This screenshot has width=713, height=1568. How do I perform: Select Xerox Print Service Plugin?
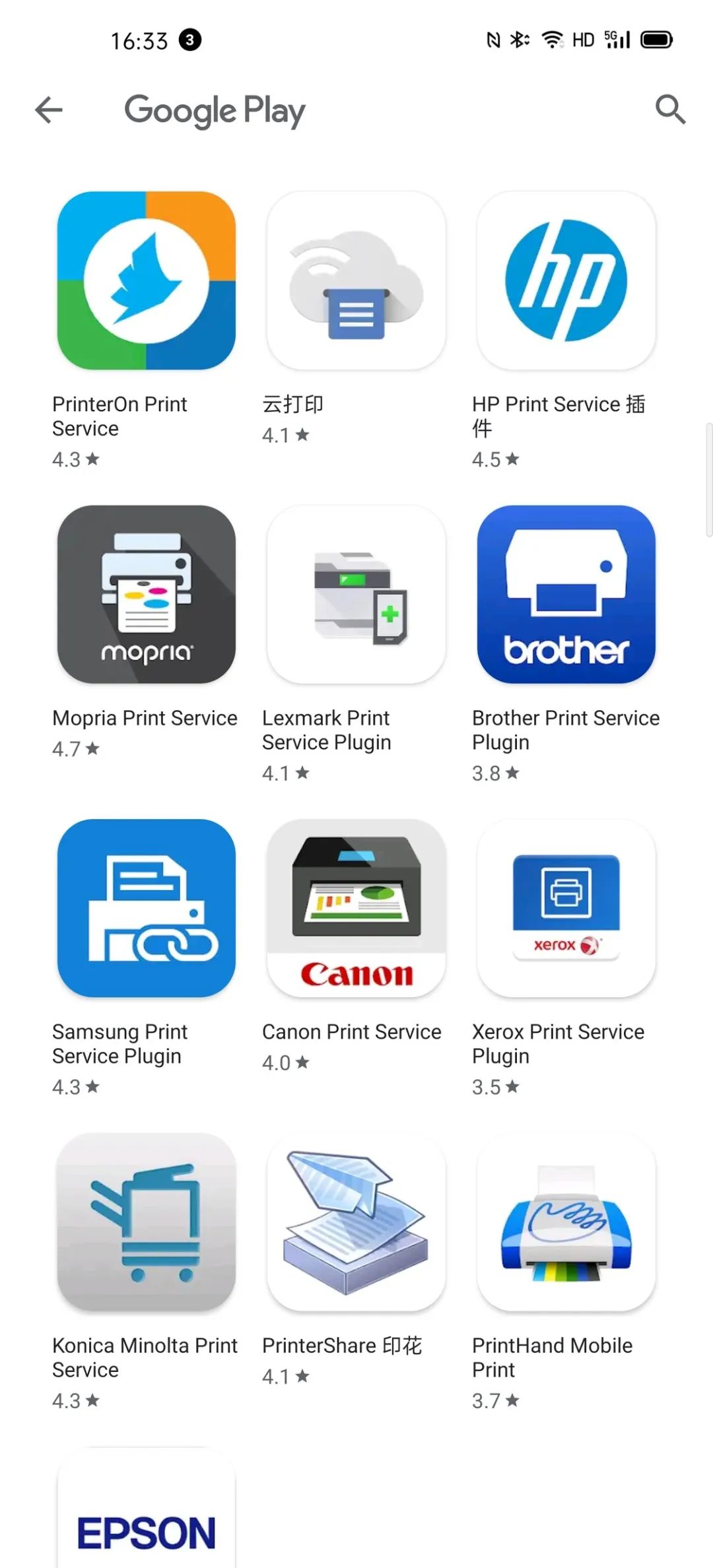tap(566, 908)
